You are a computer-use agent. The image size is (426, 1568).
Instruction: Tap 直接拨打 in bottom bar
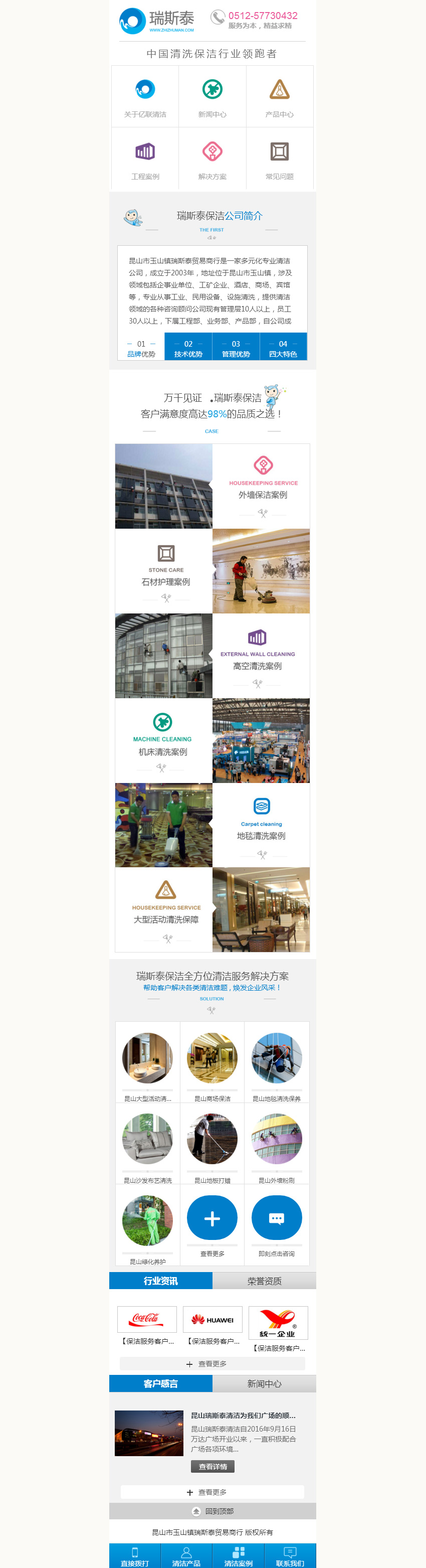click(x=134, y=1556)
